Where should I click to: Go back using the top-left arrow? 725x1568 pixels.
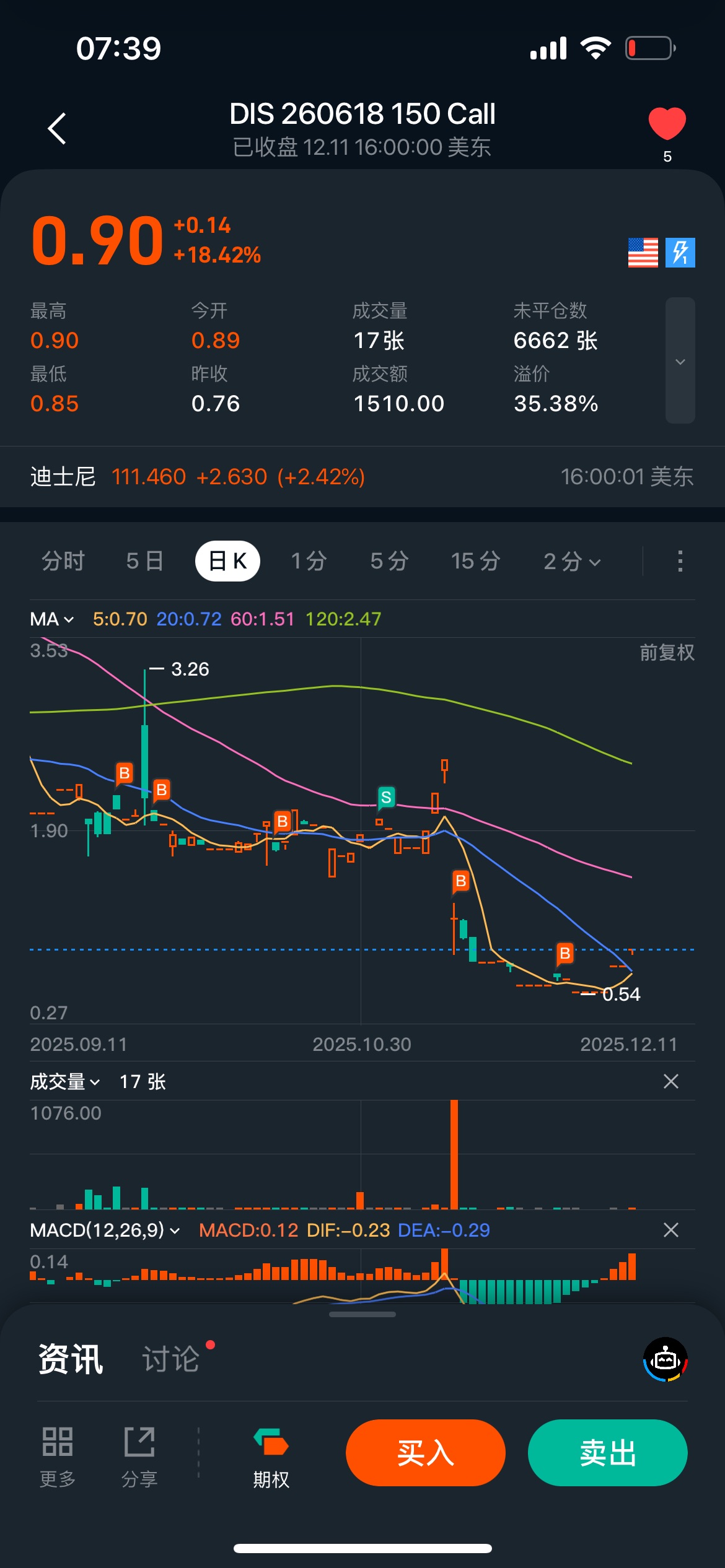click(x=57, y=129)
